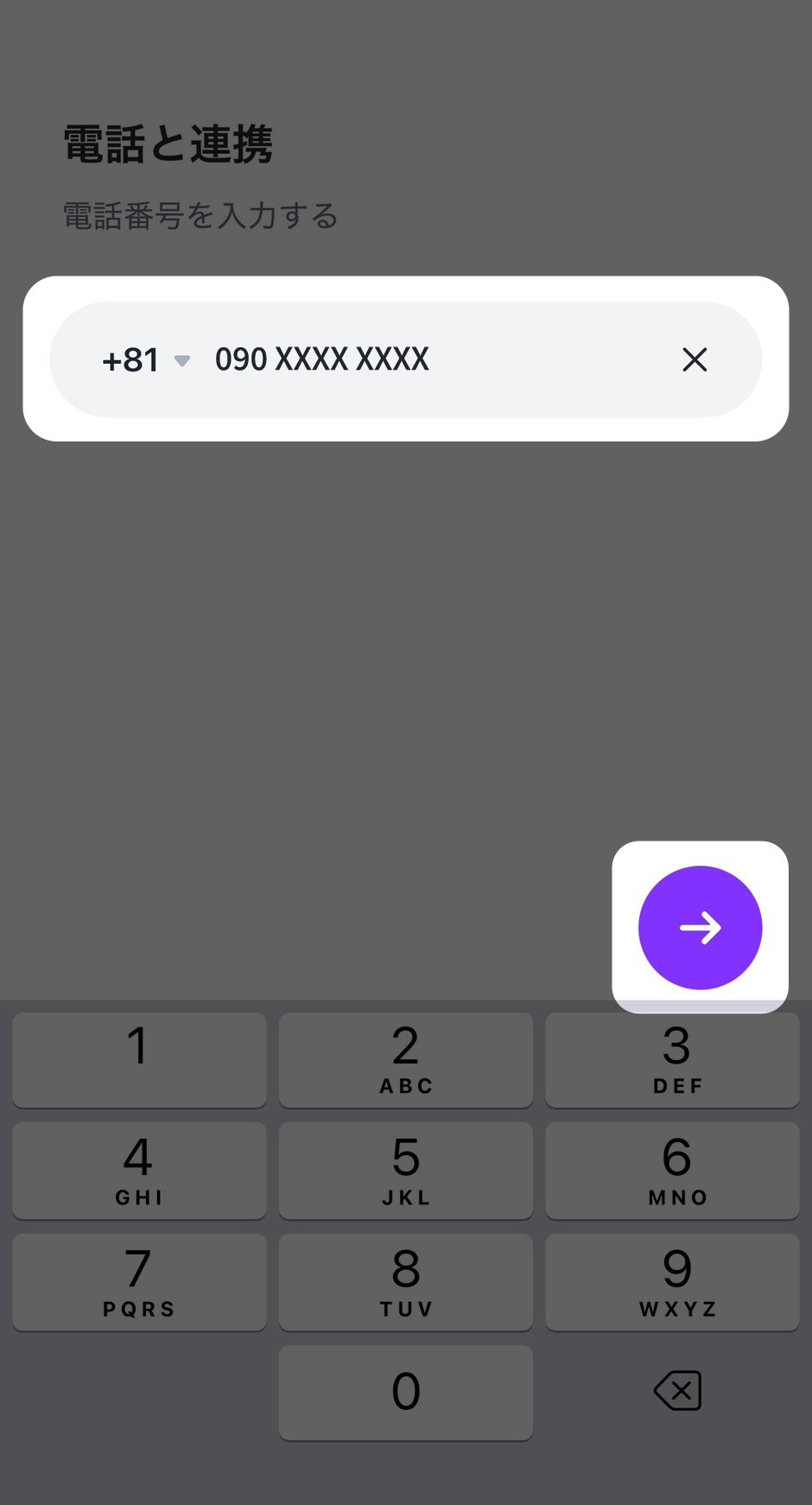The height and width of the screenshot is (1505, 812).
Task: Type digit 5 on the keypad
Action: [x=405, y=1170]
